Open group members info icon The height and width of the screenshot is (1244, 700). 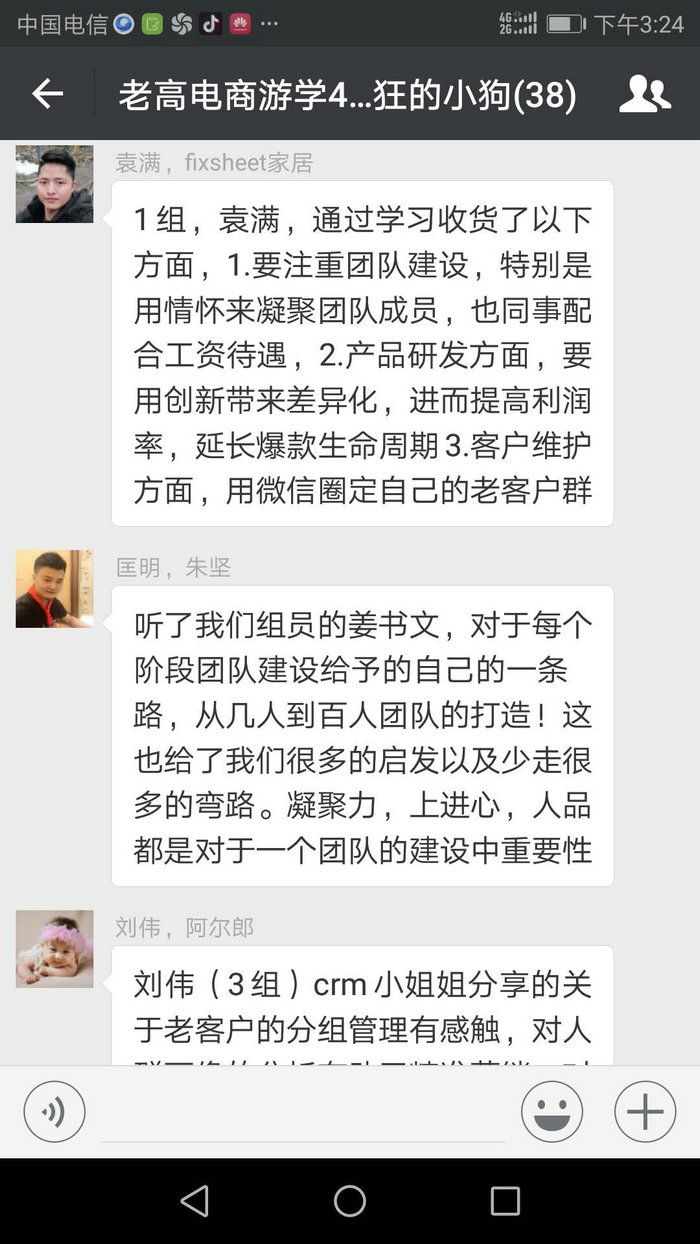pyautogui.click(x=645, y=94)
